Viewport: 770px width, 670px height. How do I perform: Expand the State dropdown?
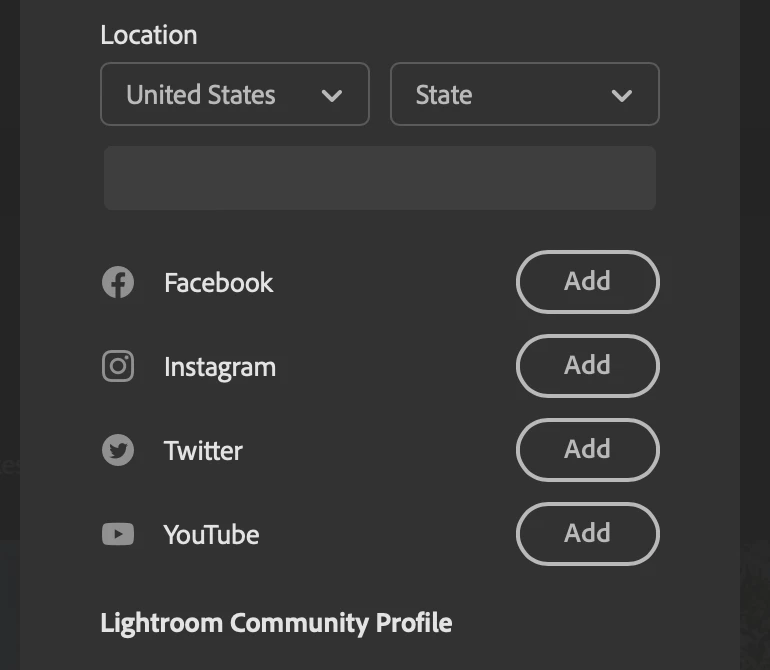tap(524, 95)
